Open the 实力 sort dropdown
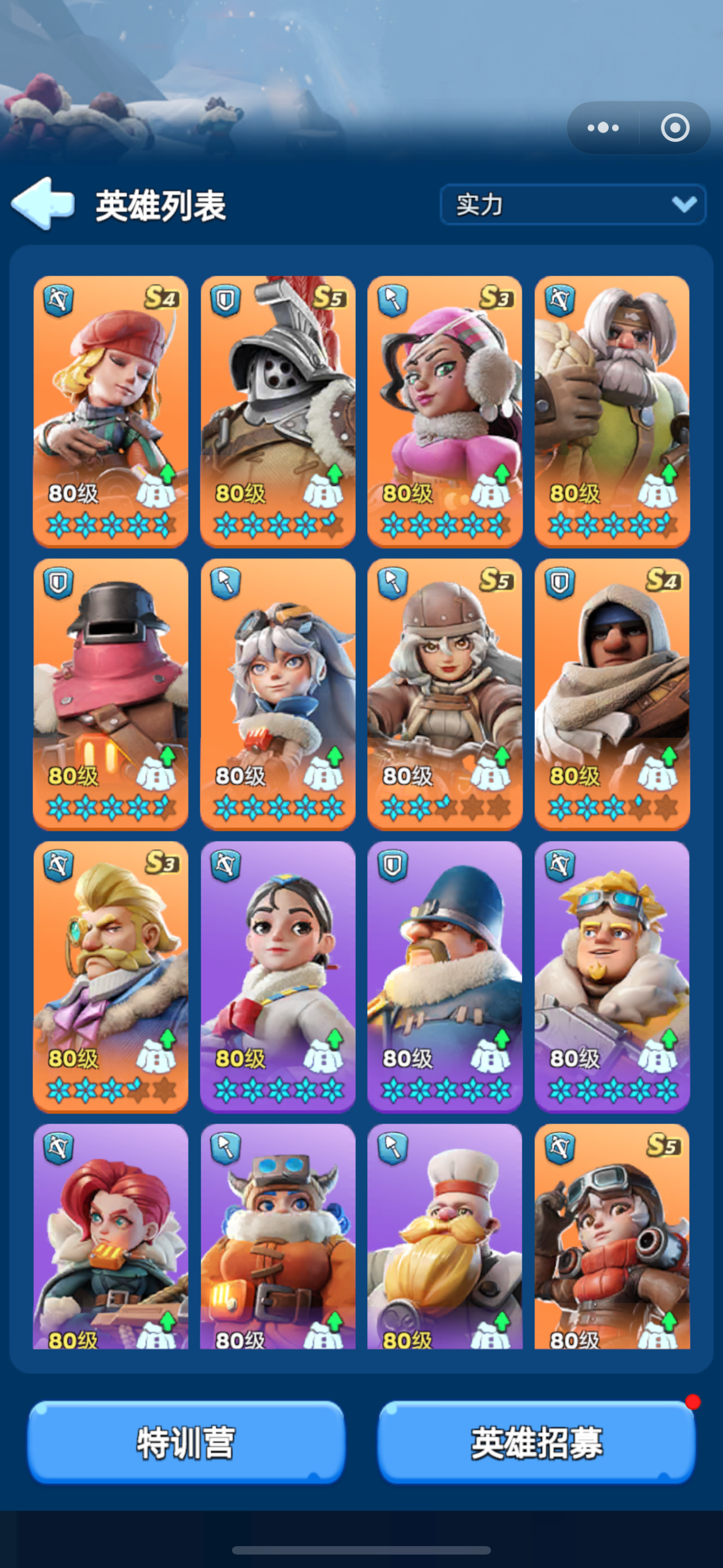This screenshot has height=1568, width=723. [572, 205]
